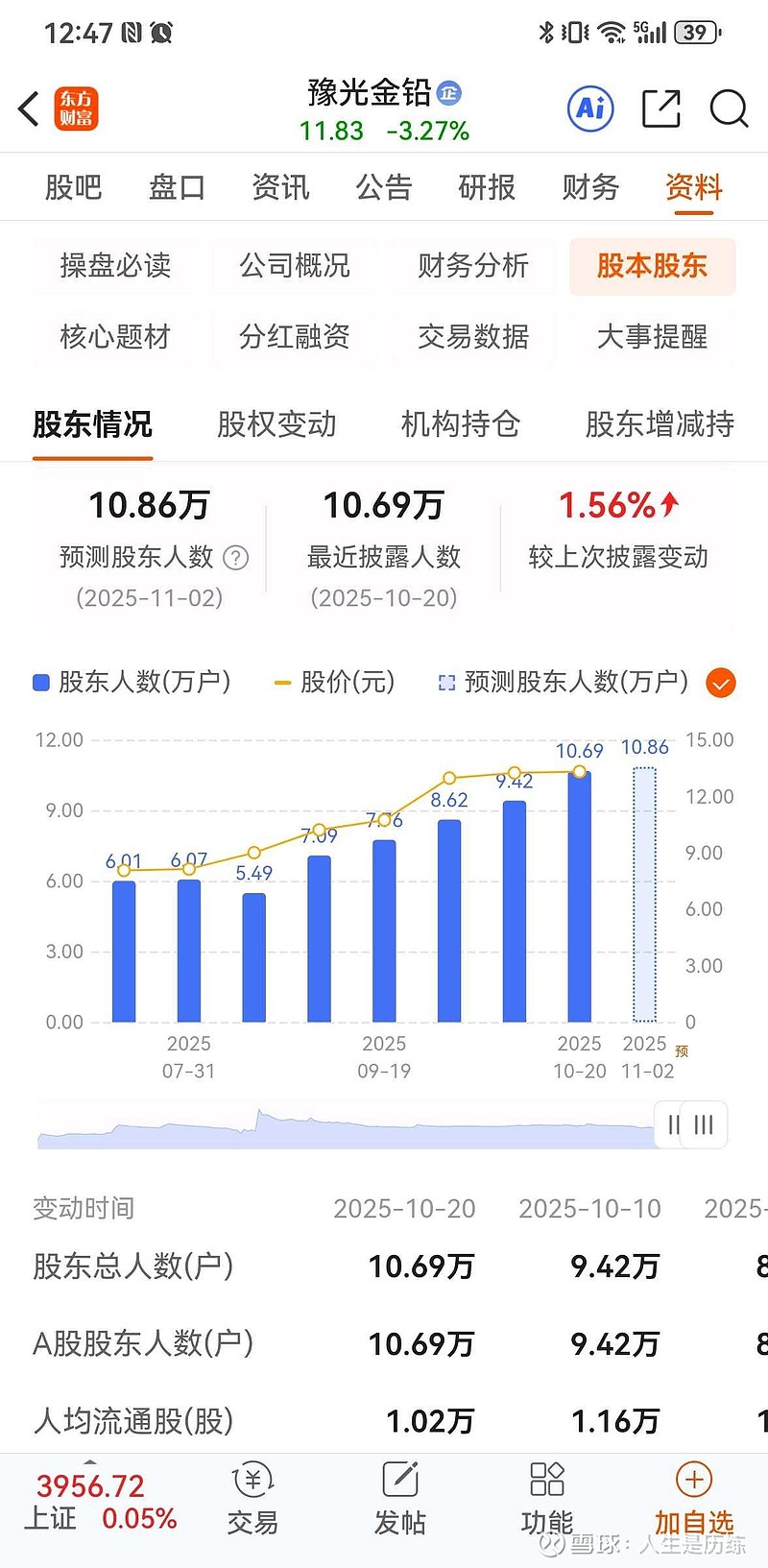Toggle orange checkmark for 预测股东人数
This screenshot has height=1568, width=768.
click(720, 683)
